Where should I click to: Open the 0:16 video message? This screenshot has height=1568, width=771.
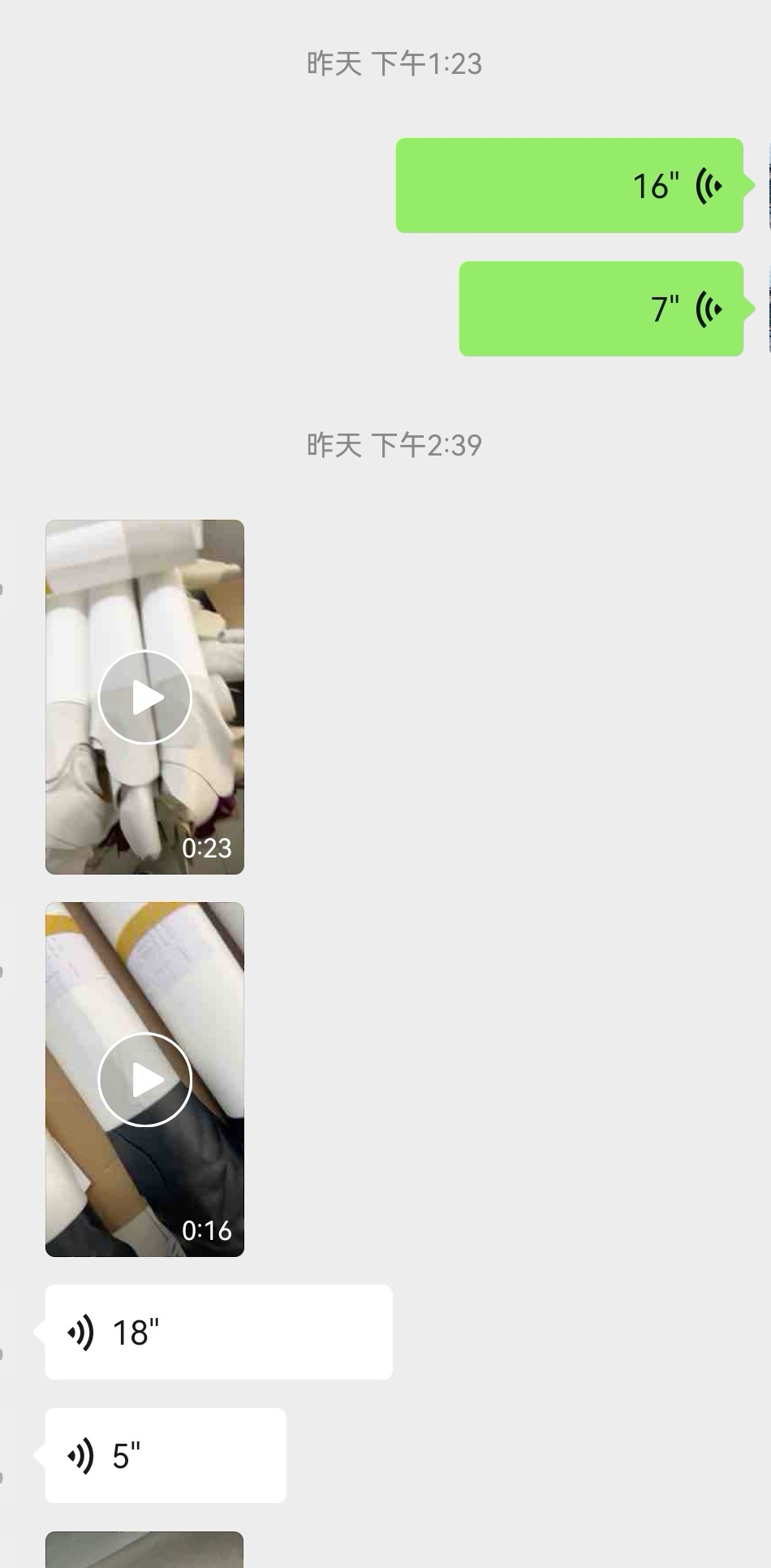[x=144, y=1079]
